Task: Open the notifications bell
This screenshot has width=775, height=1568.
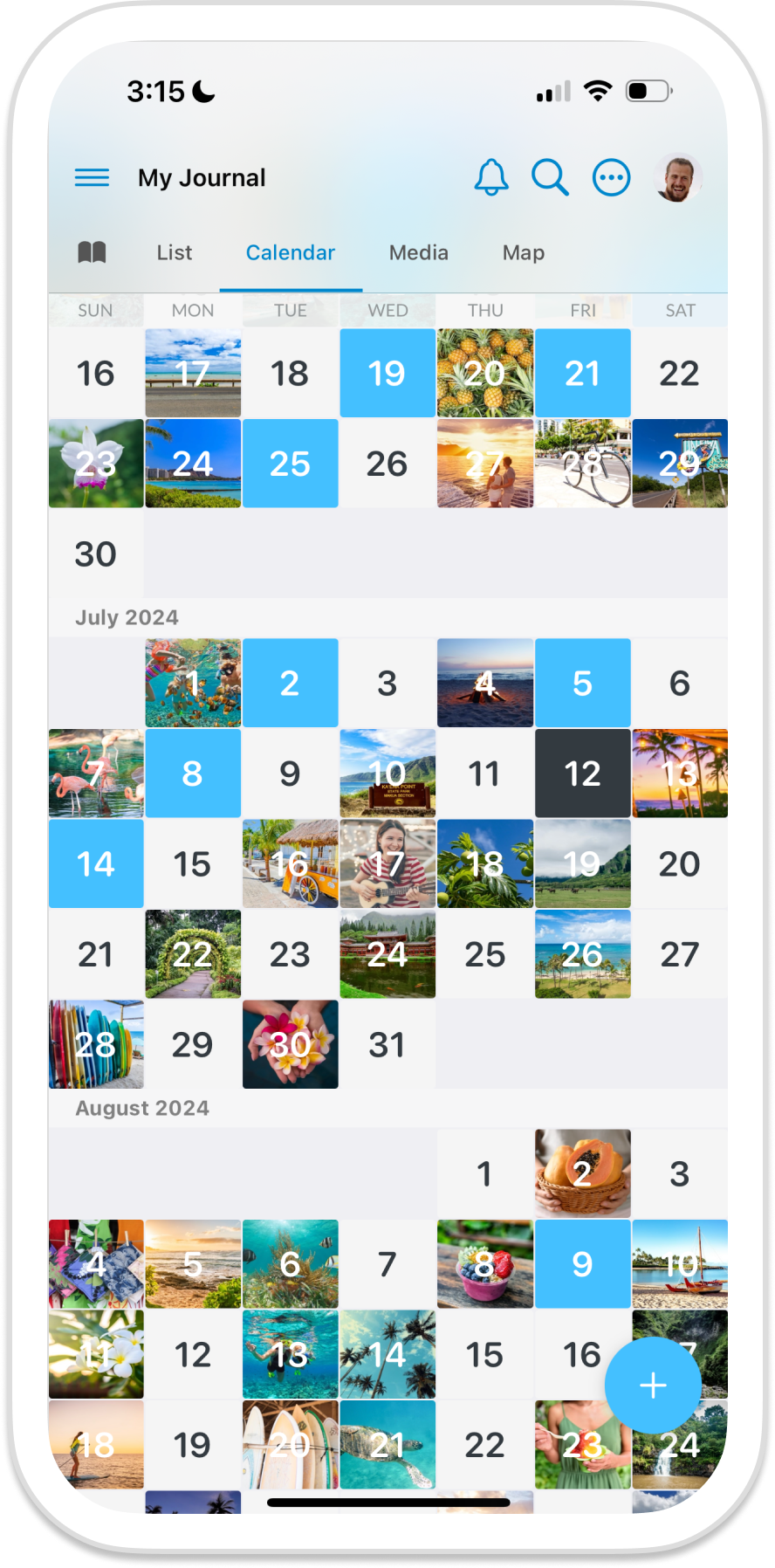Action: pyautogui.click(x=490, y=178)
